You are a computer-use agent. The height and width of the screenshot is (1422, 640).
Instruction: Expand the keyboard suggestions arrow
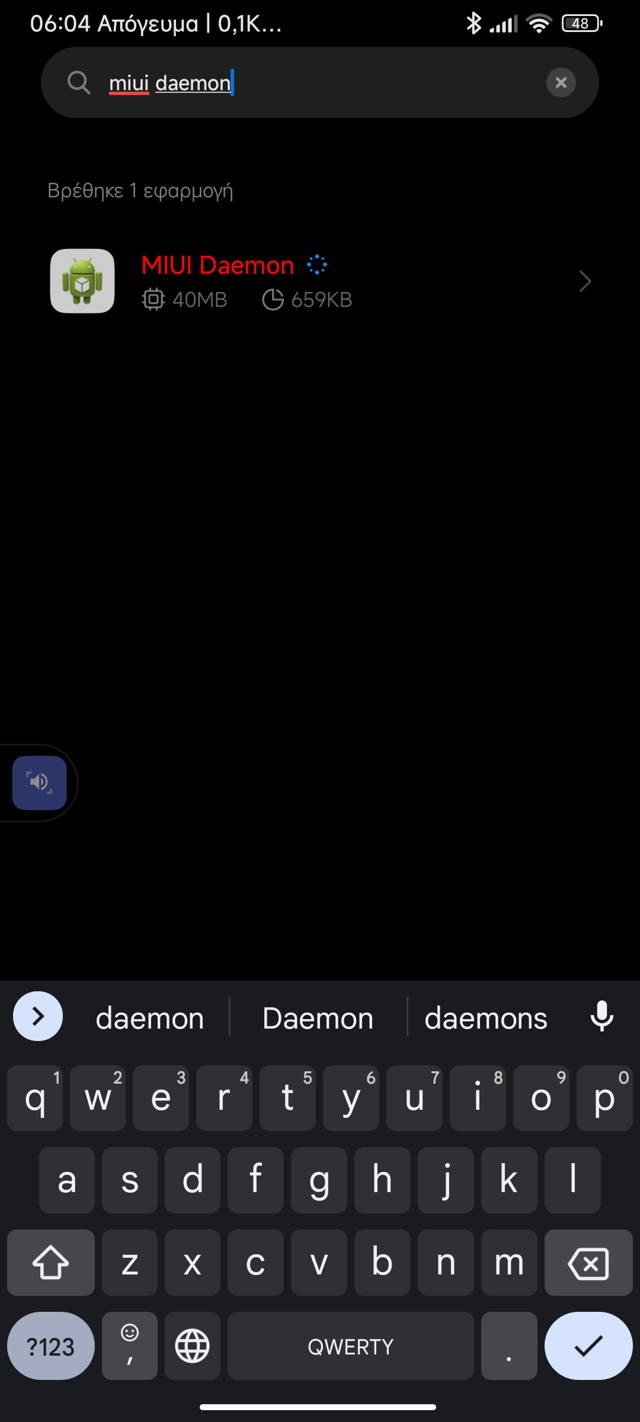pos(38,1017)
